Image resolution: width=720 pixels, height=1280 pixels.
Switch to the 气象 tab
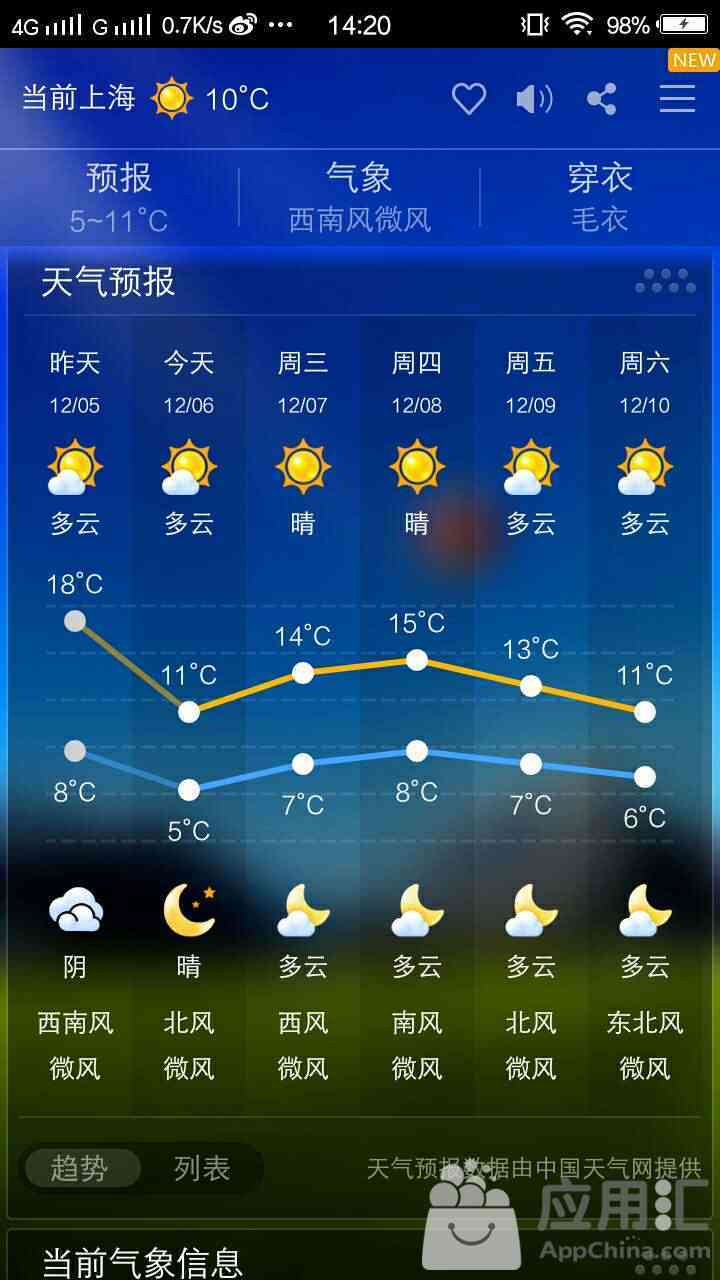coord(359,197)
